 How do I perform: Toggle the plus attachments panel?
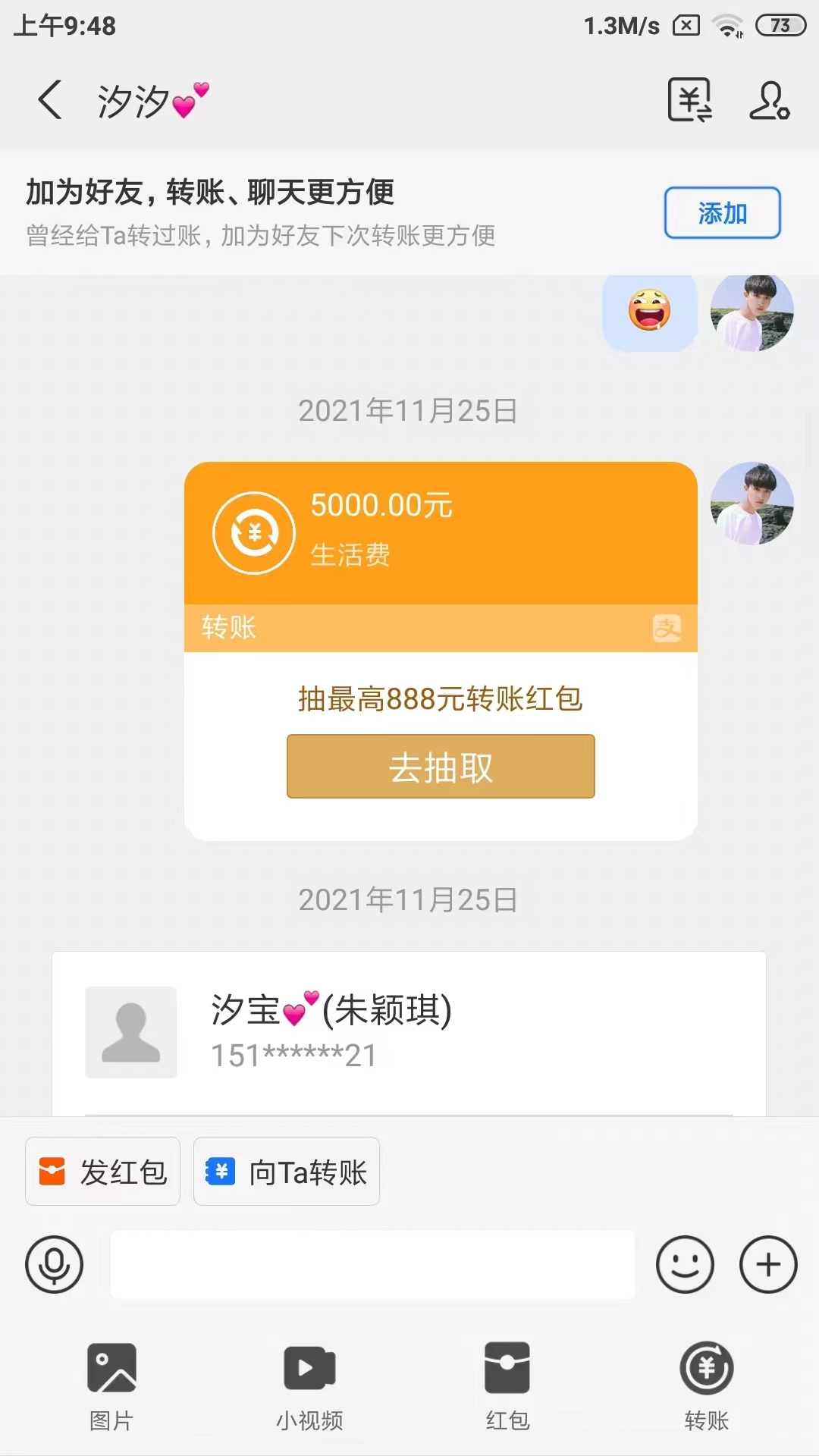[x=768, y=1264]
